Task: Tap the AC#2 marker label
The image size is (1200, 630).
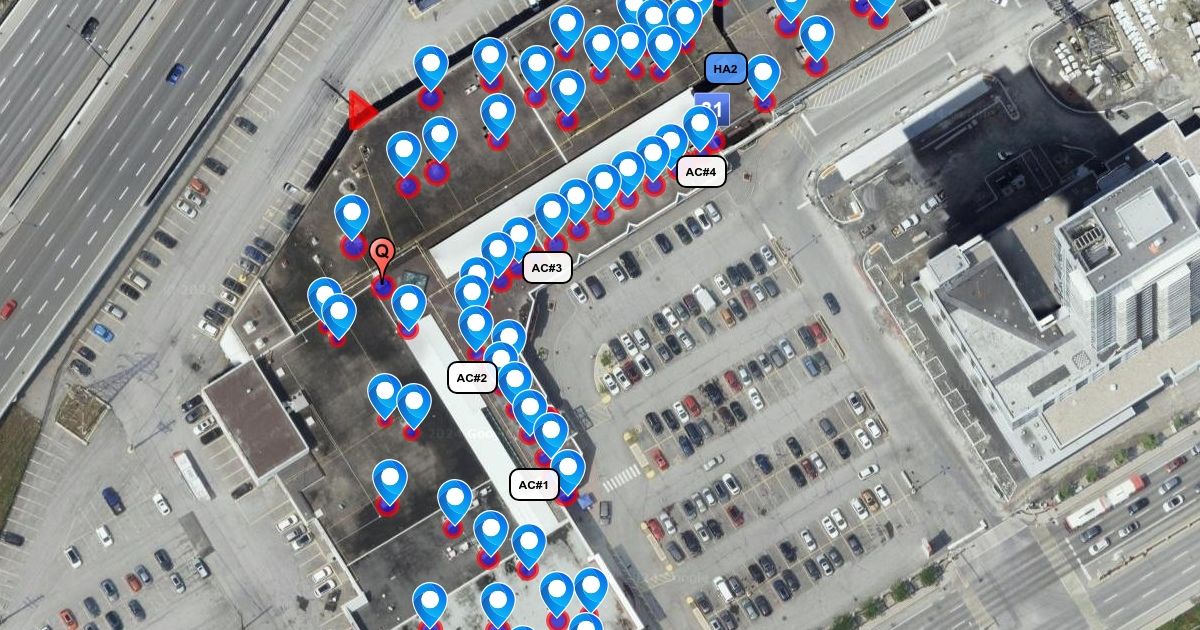Action: tap(471, 377)
